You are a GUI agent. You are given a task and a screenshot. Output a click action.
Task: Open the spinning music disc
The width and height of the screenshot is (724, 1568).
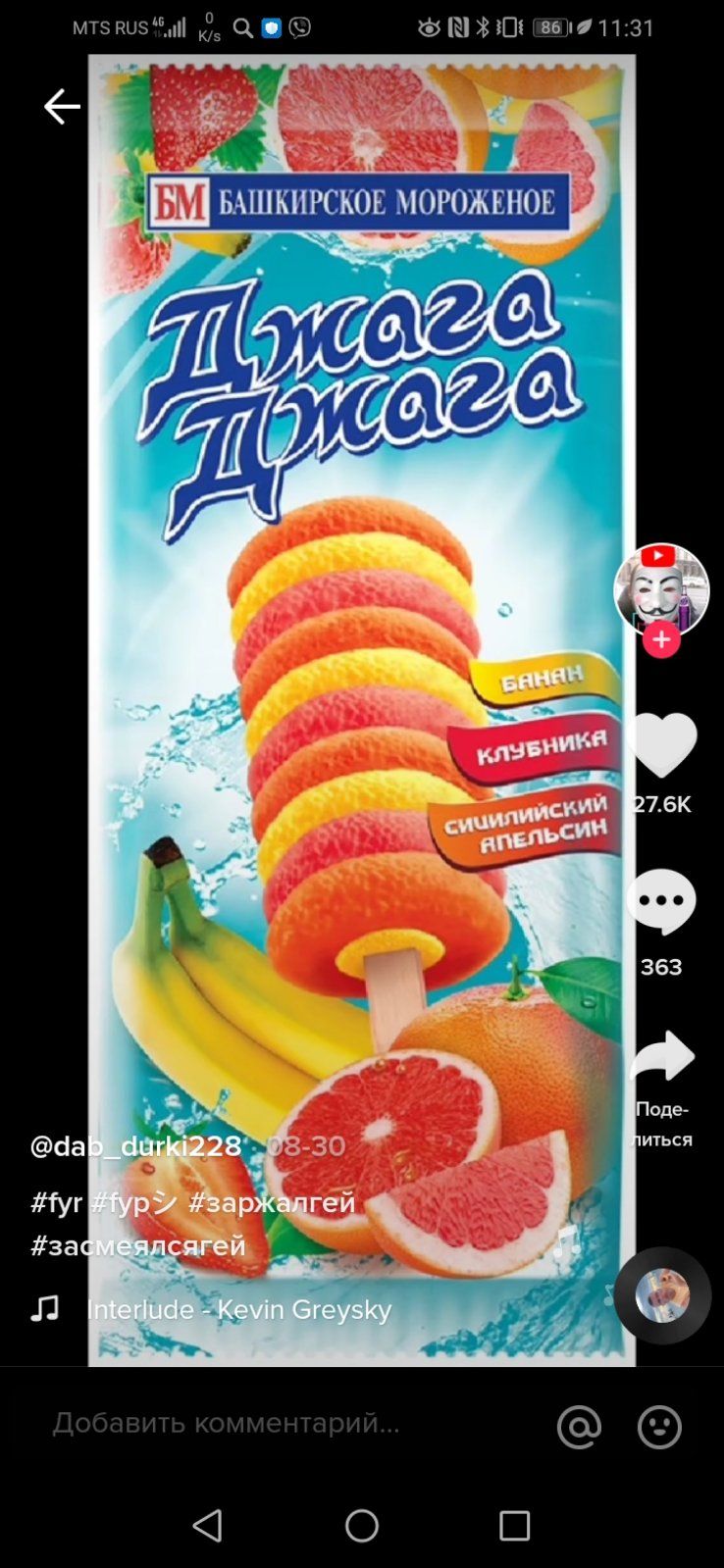(662, 1295)
